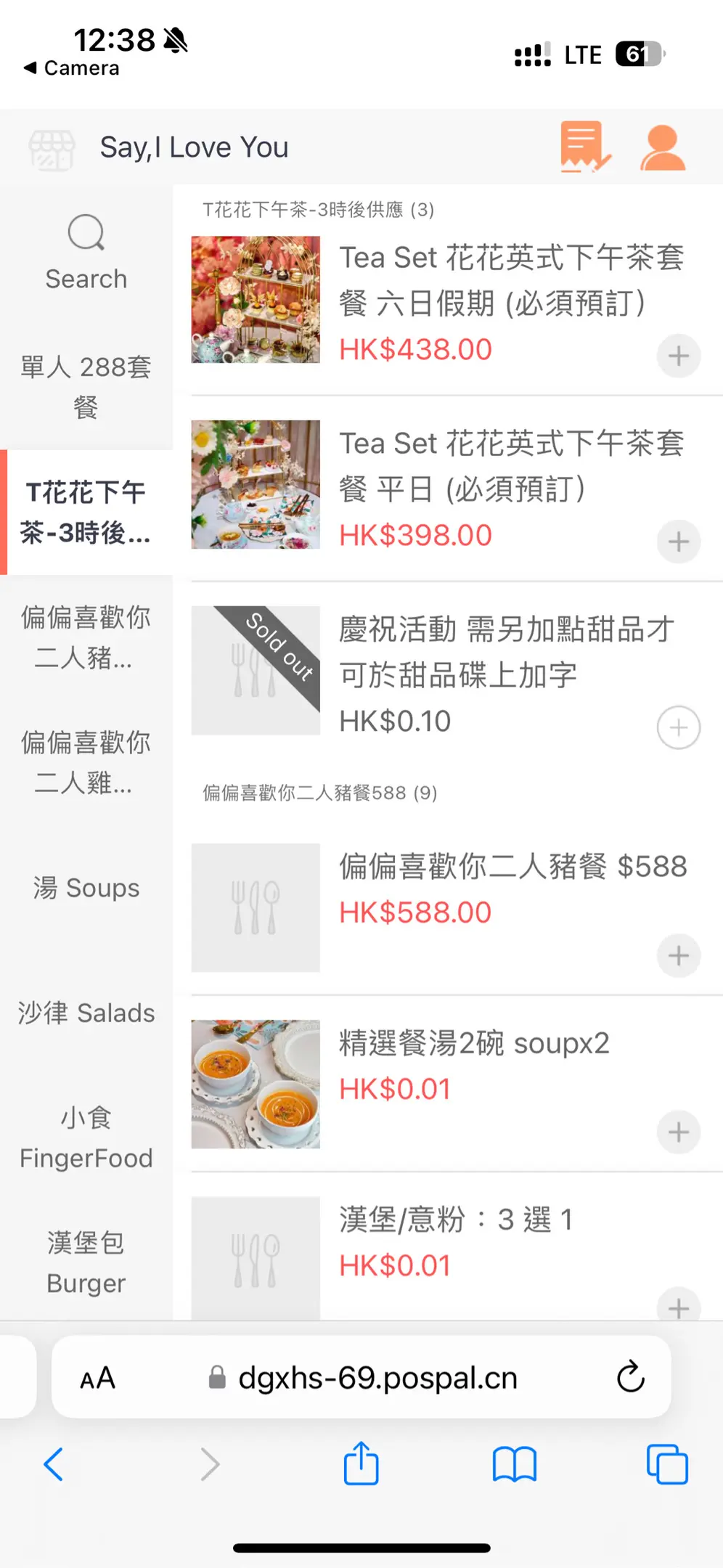Select the 單人 288套餐 category
723x1568 pixels.
(86, 387)
